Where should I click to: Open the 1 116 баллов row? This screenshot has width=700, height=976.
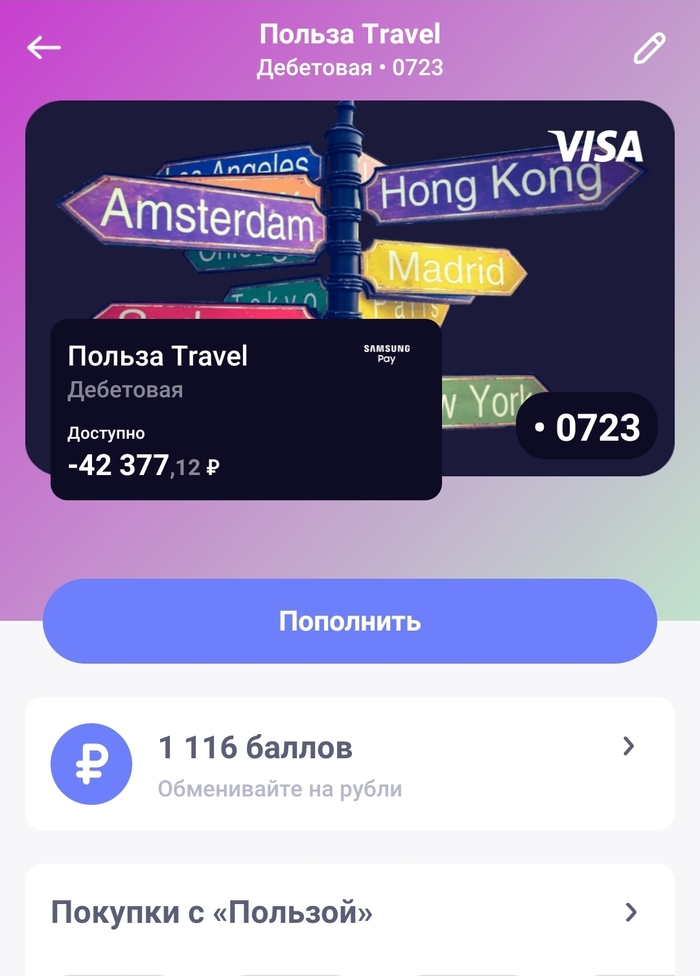(349, 764)
